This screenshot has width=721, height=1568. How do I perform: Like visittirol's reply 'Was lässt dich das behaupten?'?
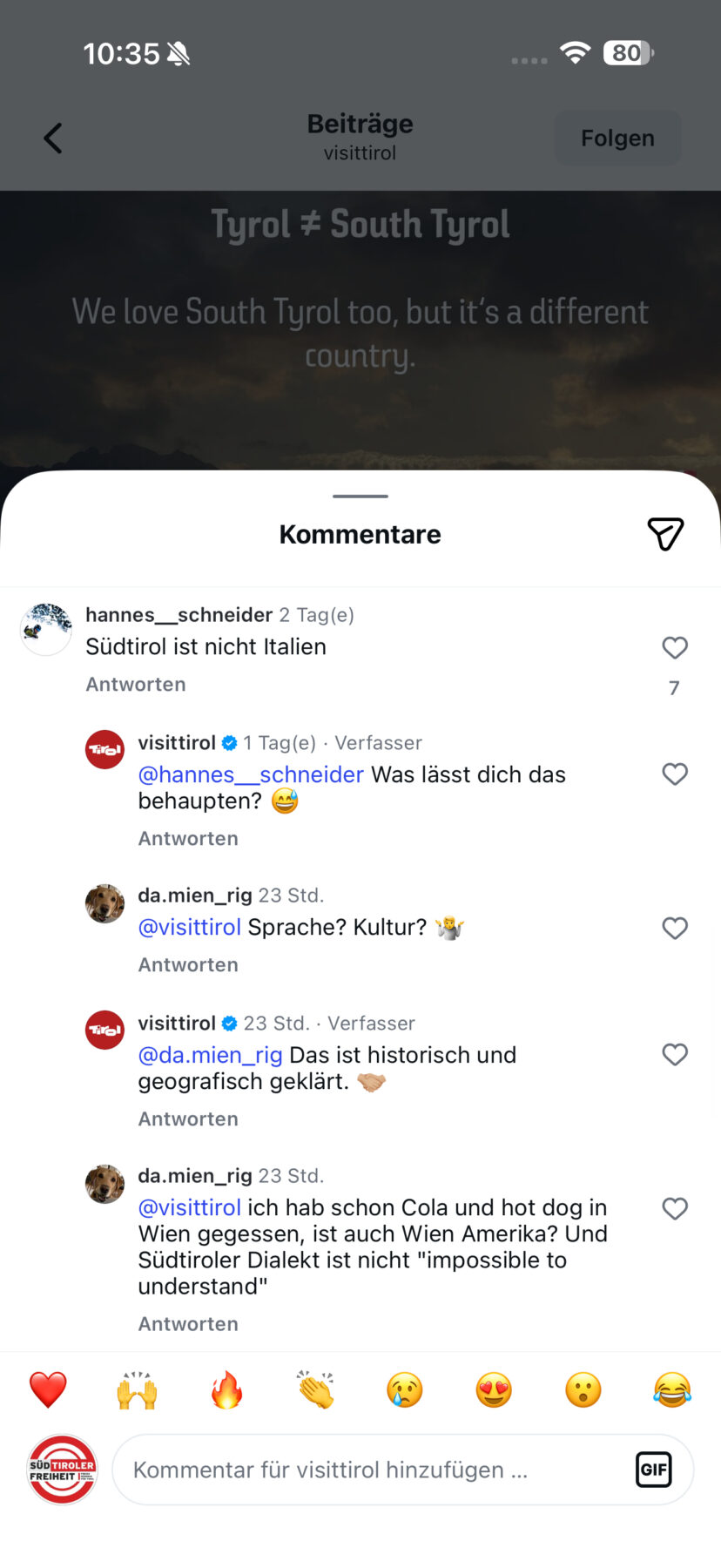pyautogui.click(x=675, y=774)
